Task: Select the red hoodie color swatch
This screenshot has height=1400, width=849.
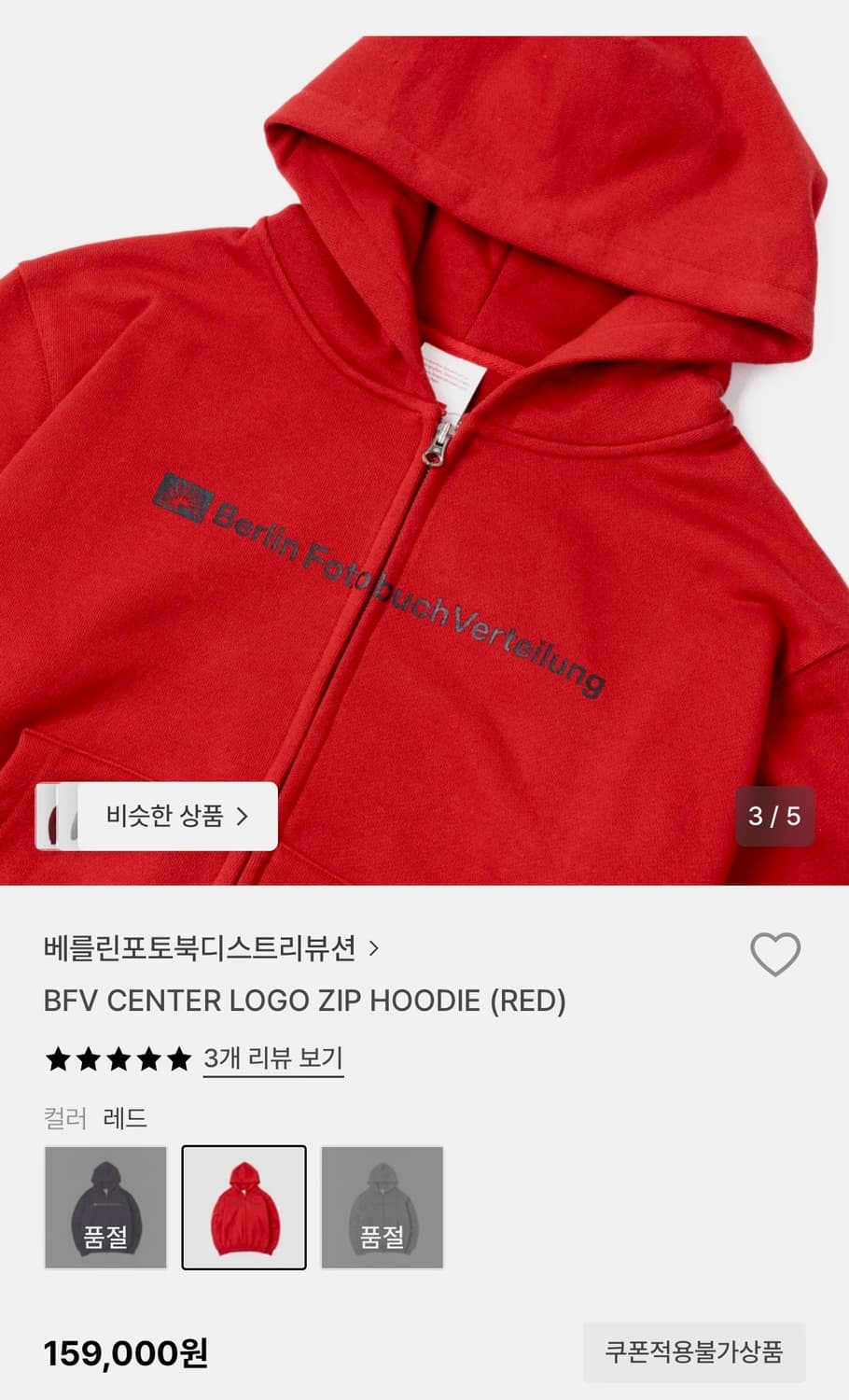Action: (244, 1205)
